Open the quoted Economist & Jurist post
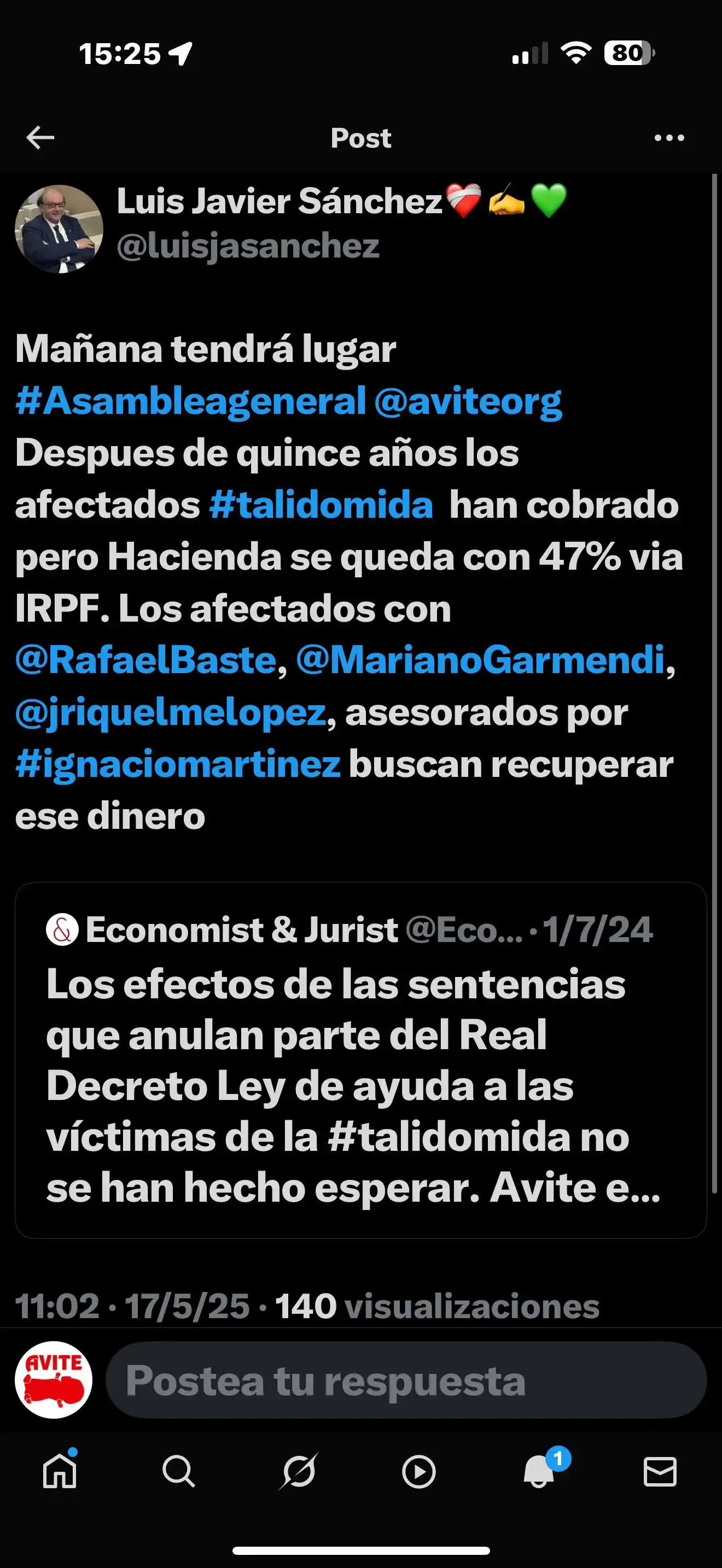Screen dimensions: 722x1568 (360, 1059)
